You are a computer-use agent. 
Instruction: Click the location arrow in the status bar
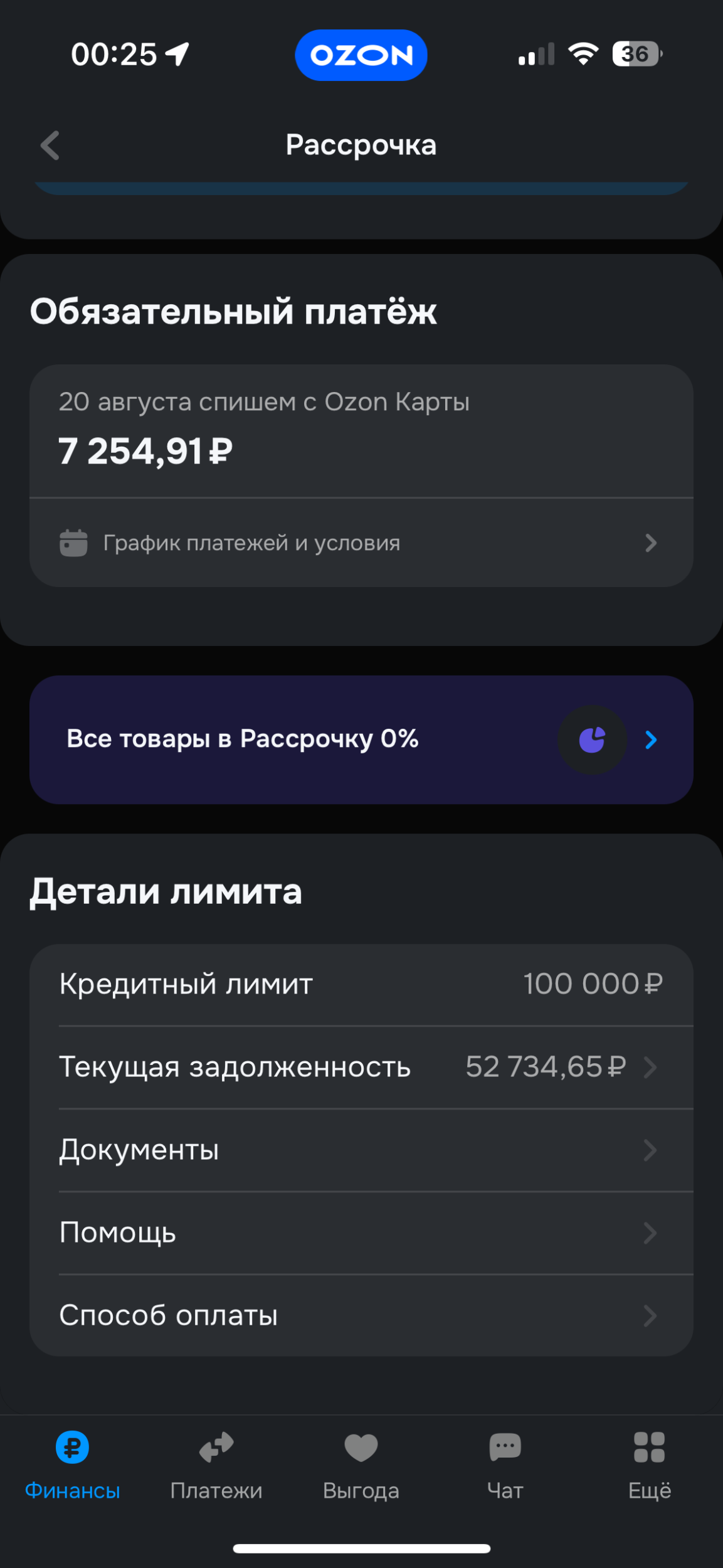(x=177, y=55)
